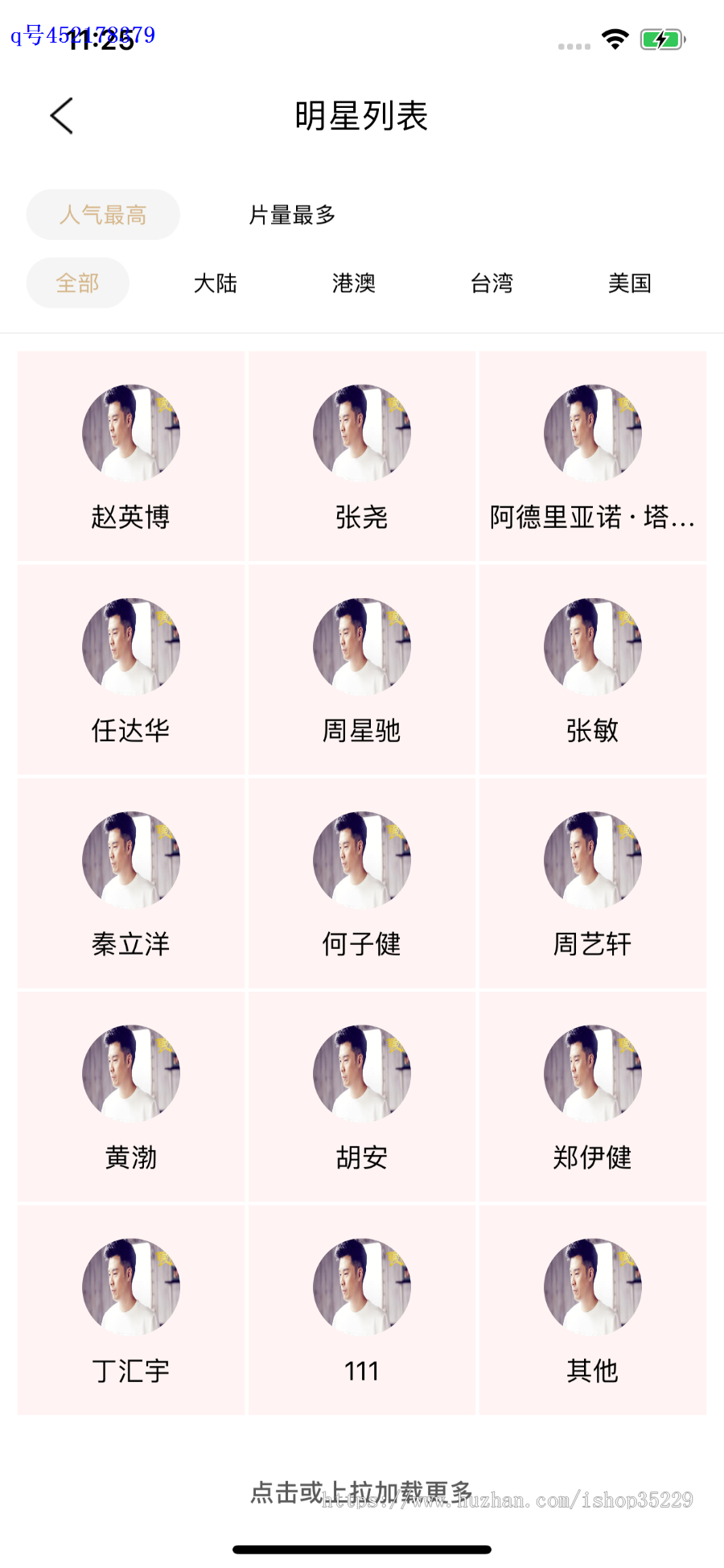Screen dimensions: 724x1568
Task: View 黄渤's profile picture
Action: pyautogui.click(x=130, y=1072)
